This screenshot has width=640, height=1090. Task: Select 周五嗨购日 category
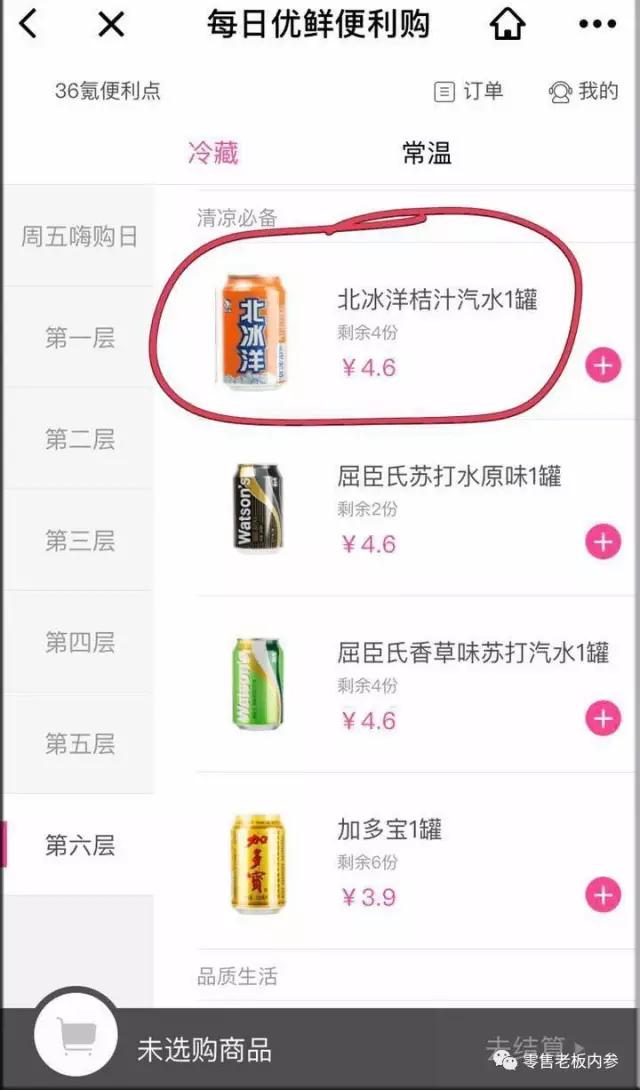(x=79, y=237)
